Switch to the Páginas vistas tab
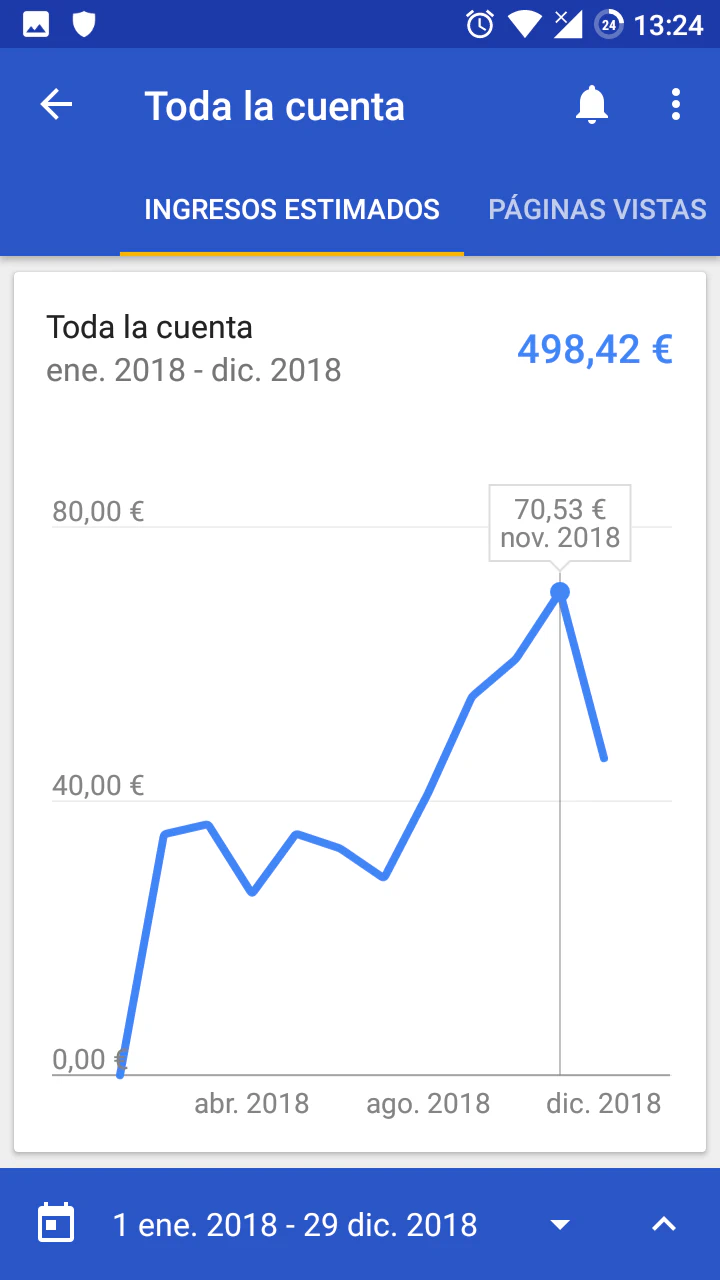 click(597, 209)
